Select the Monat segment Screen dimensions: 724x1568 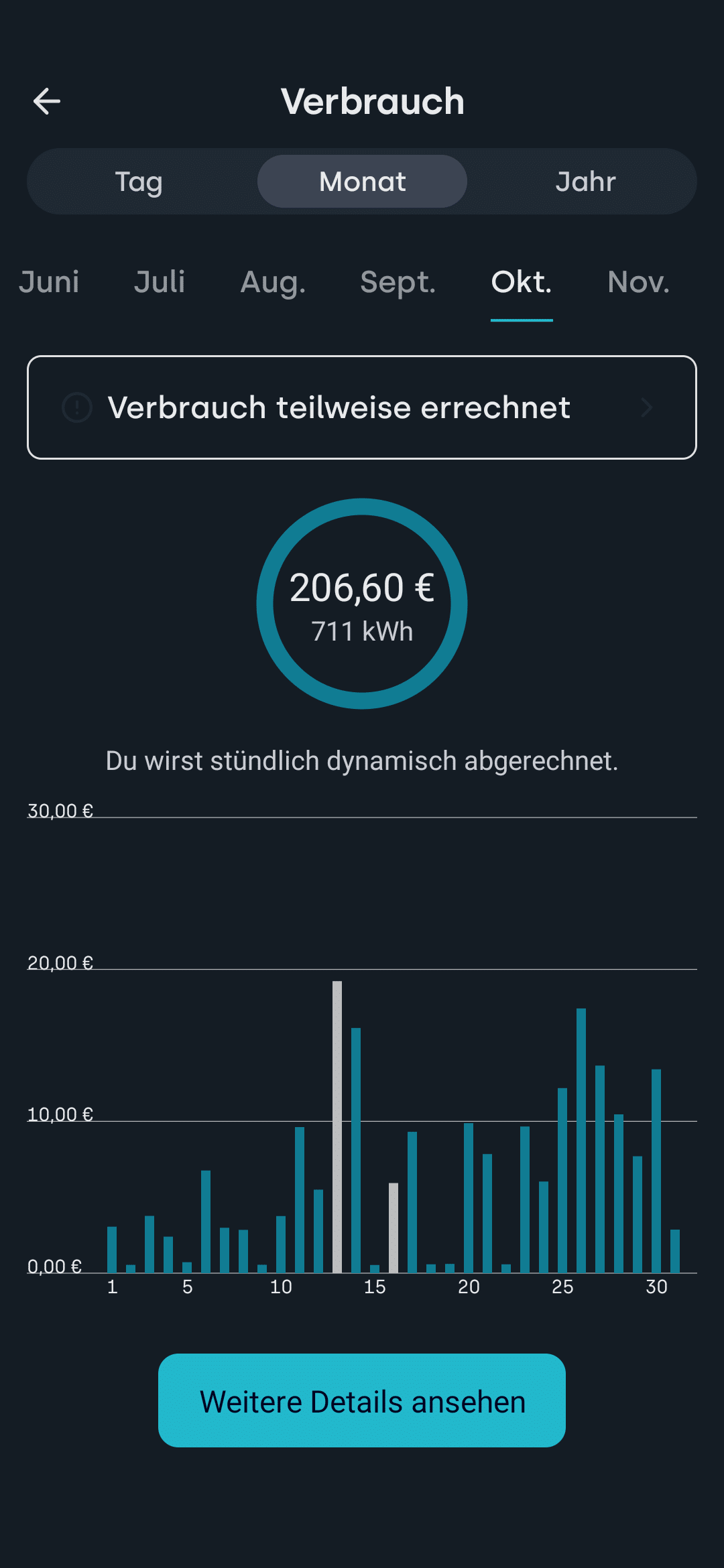point(362,182)
